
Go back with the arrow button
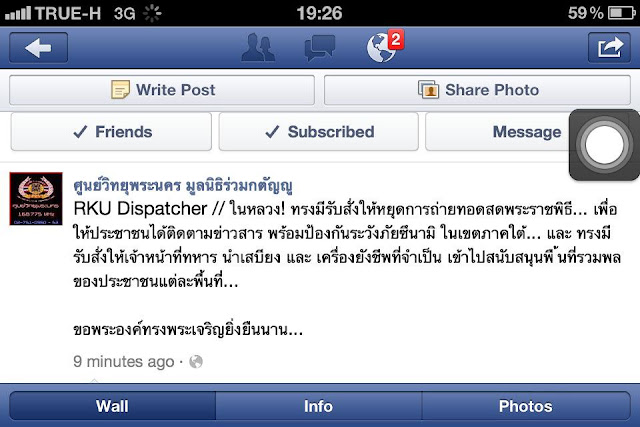[x=38, y=48]
